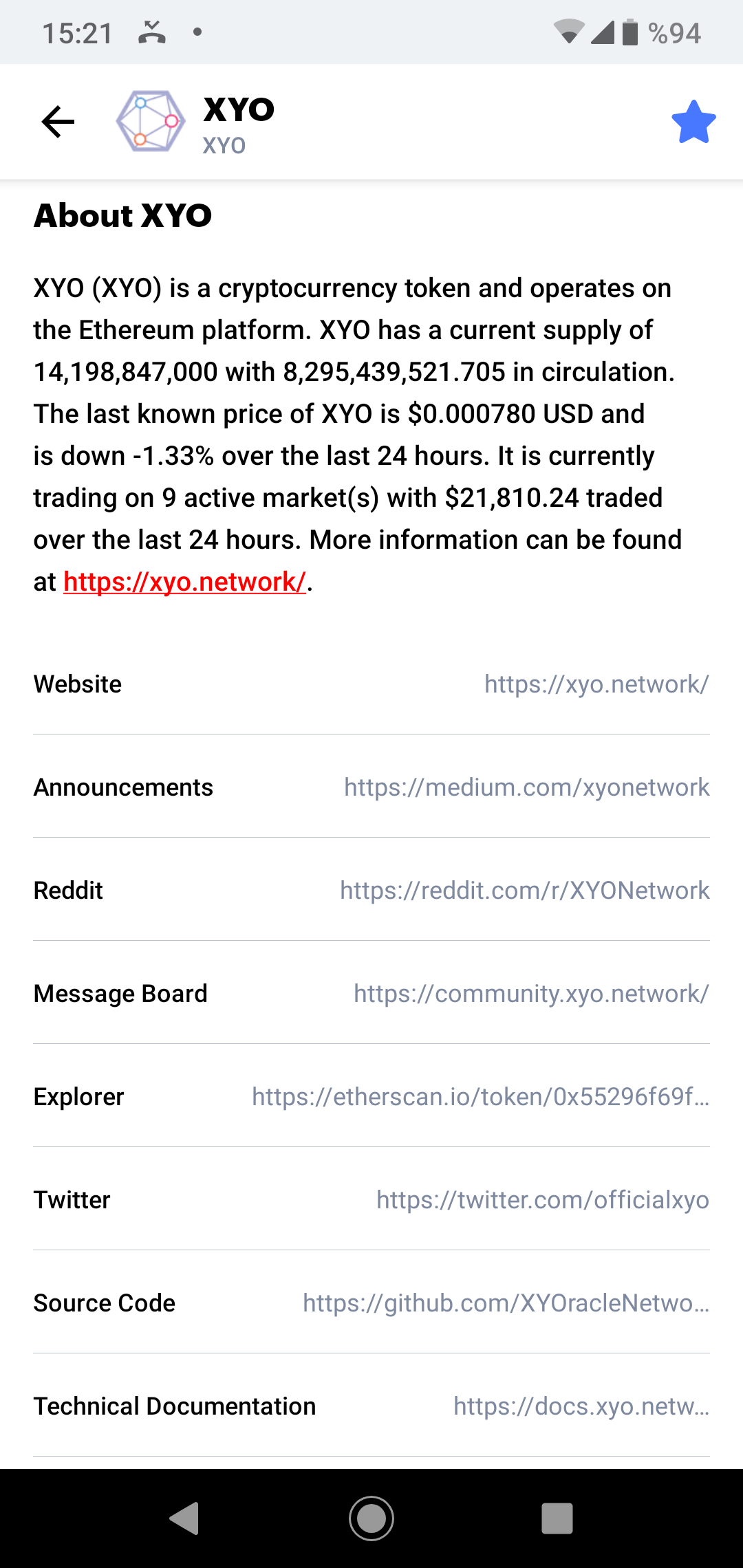This screenshot has height=1568, width=743.
Task: Open the Source Code GitHub link
Action: [x=506, y=1303]
